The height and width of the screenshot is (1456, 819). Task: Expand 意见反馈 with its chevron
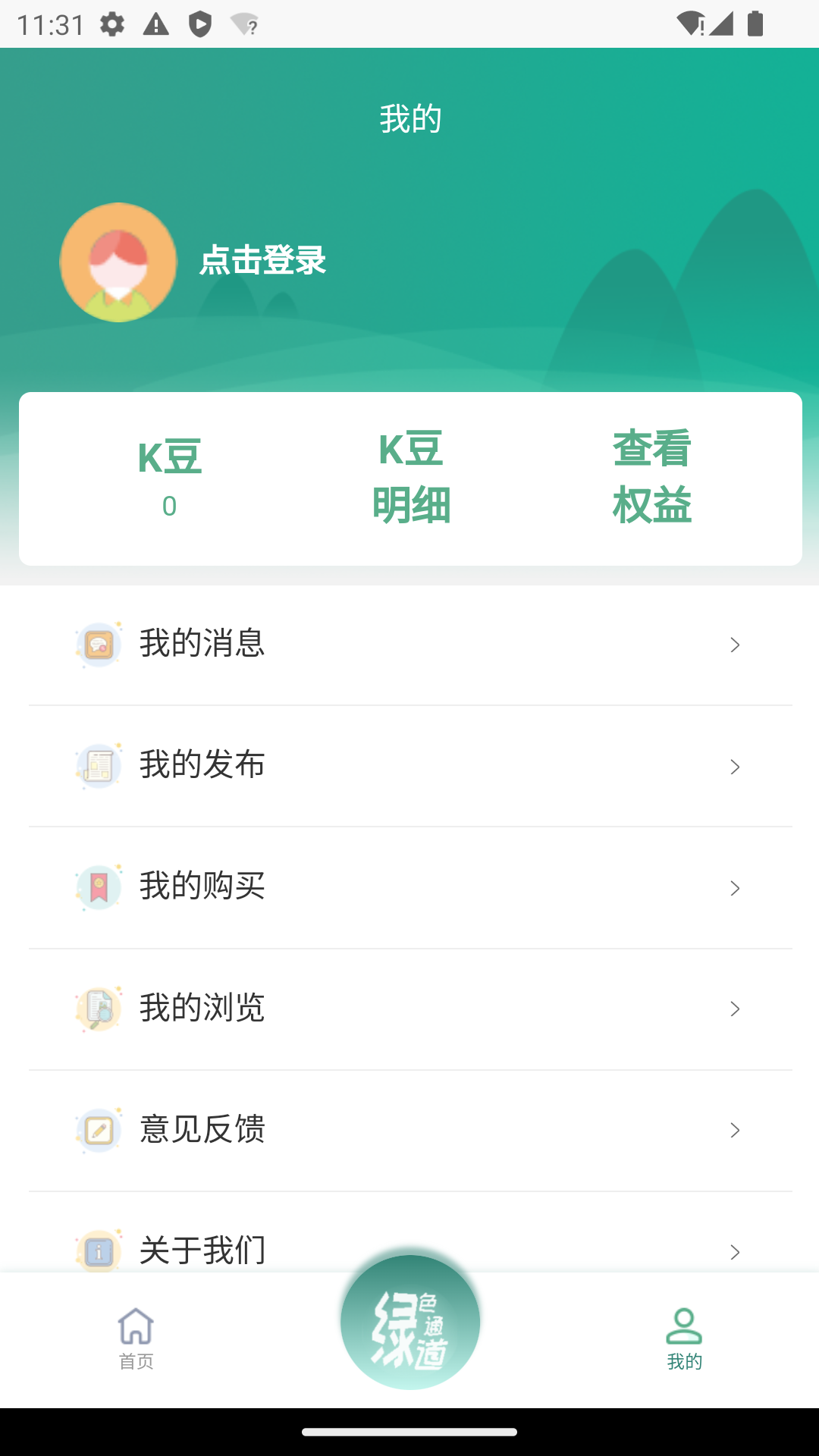[734, 1131]
